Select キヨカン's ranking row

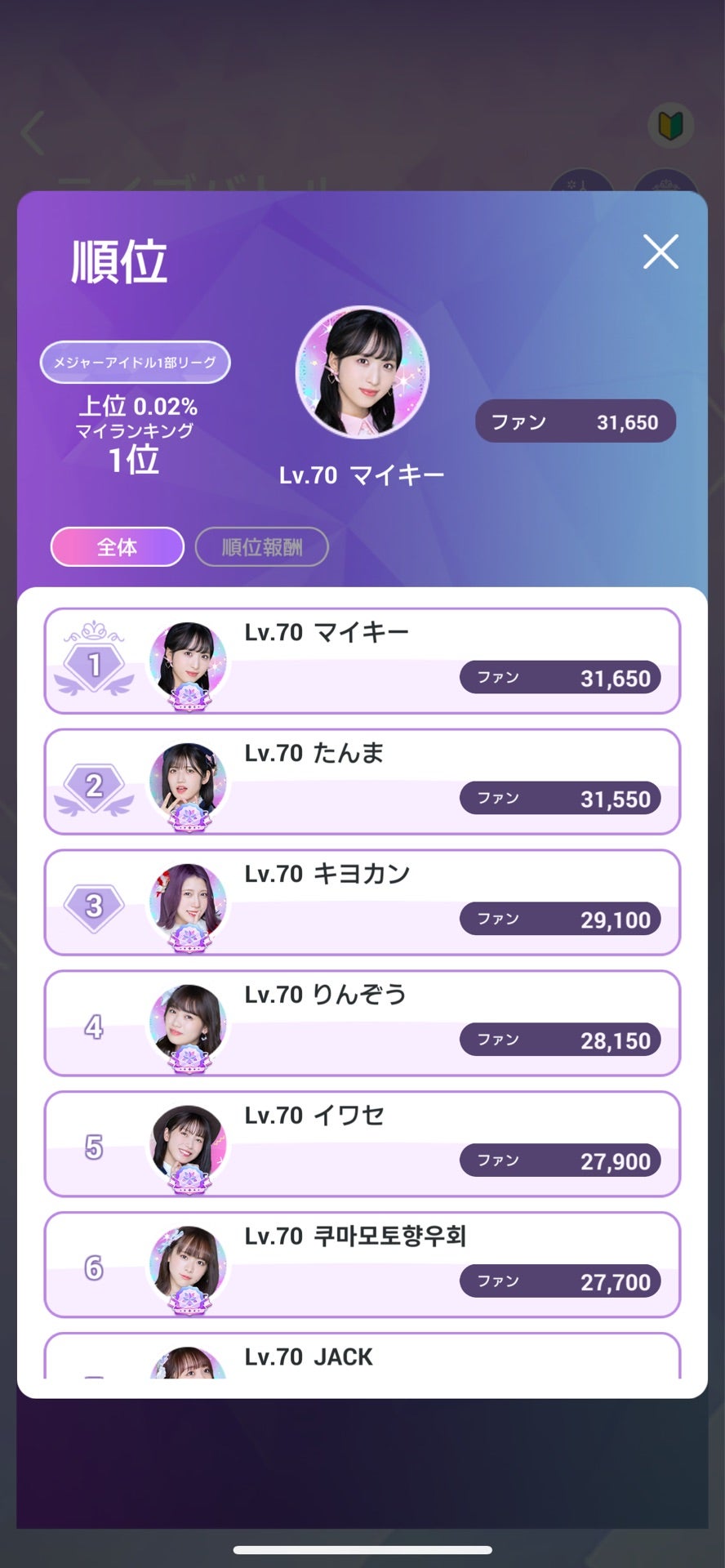362,903
